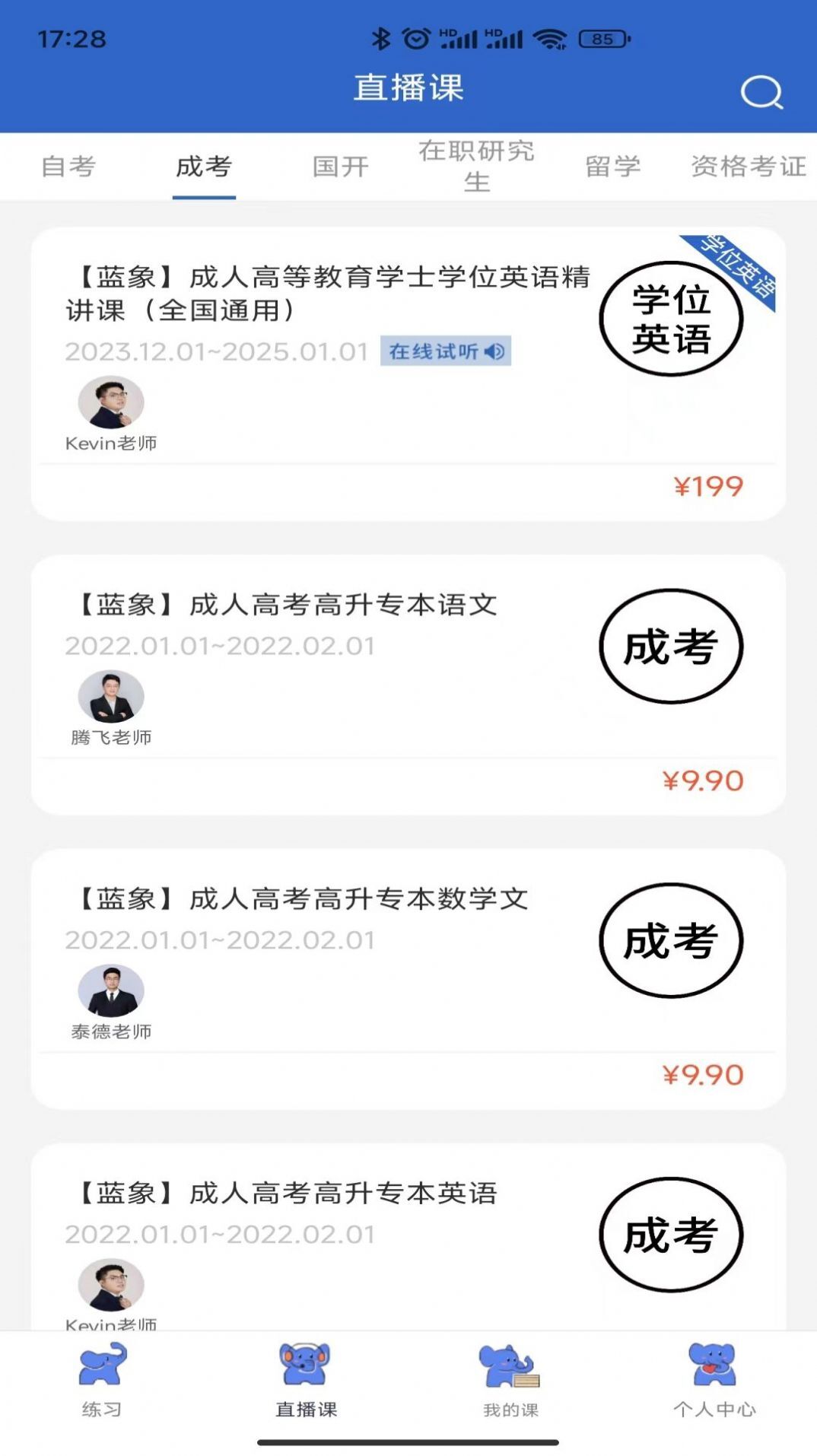Screen dimensions: 817x1456
Task: Open the 在职研究生 category tab
Action: (478, 167)
